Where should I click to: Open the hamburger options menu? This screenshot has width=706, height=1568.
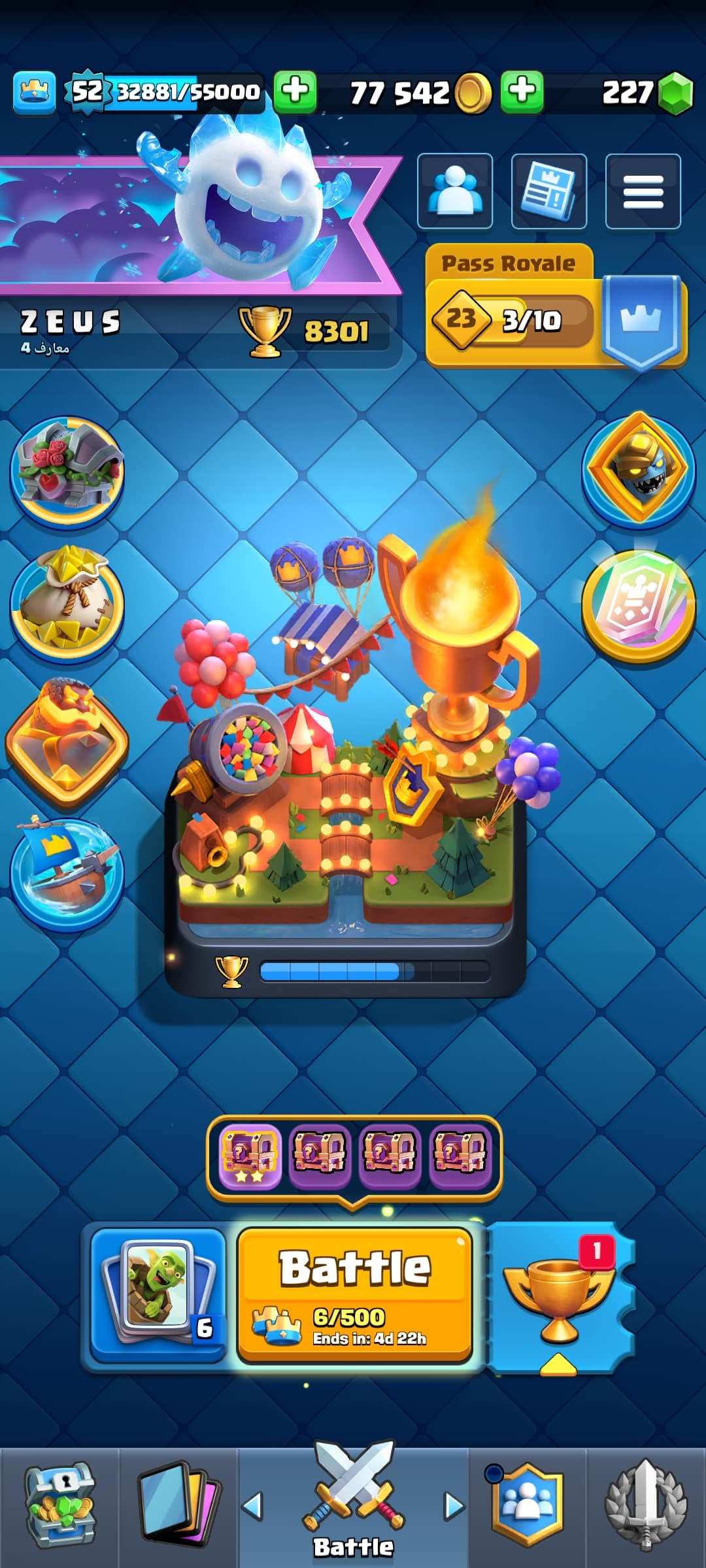pyautogui.click(x=643, y=191)
